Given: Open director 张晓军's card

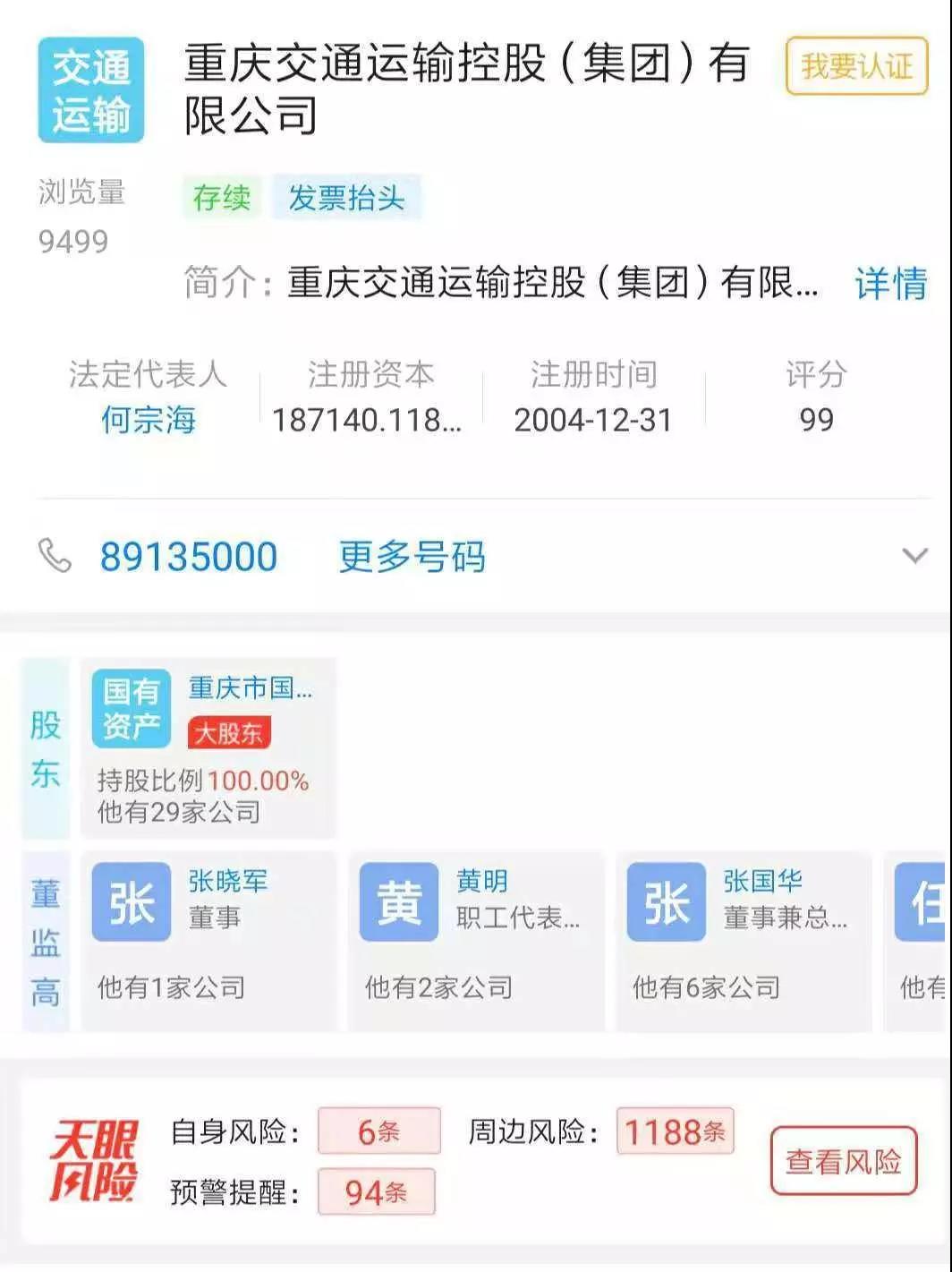Looking at the screenshot, I should (208, 940).
